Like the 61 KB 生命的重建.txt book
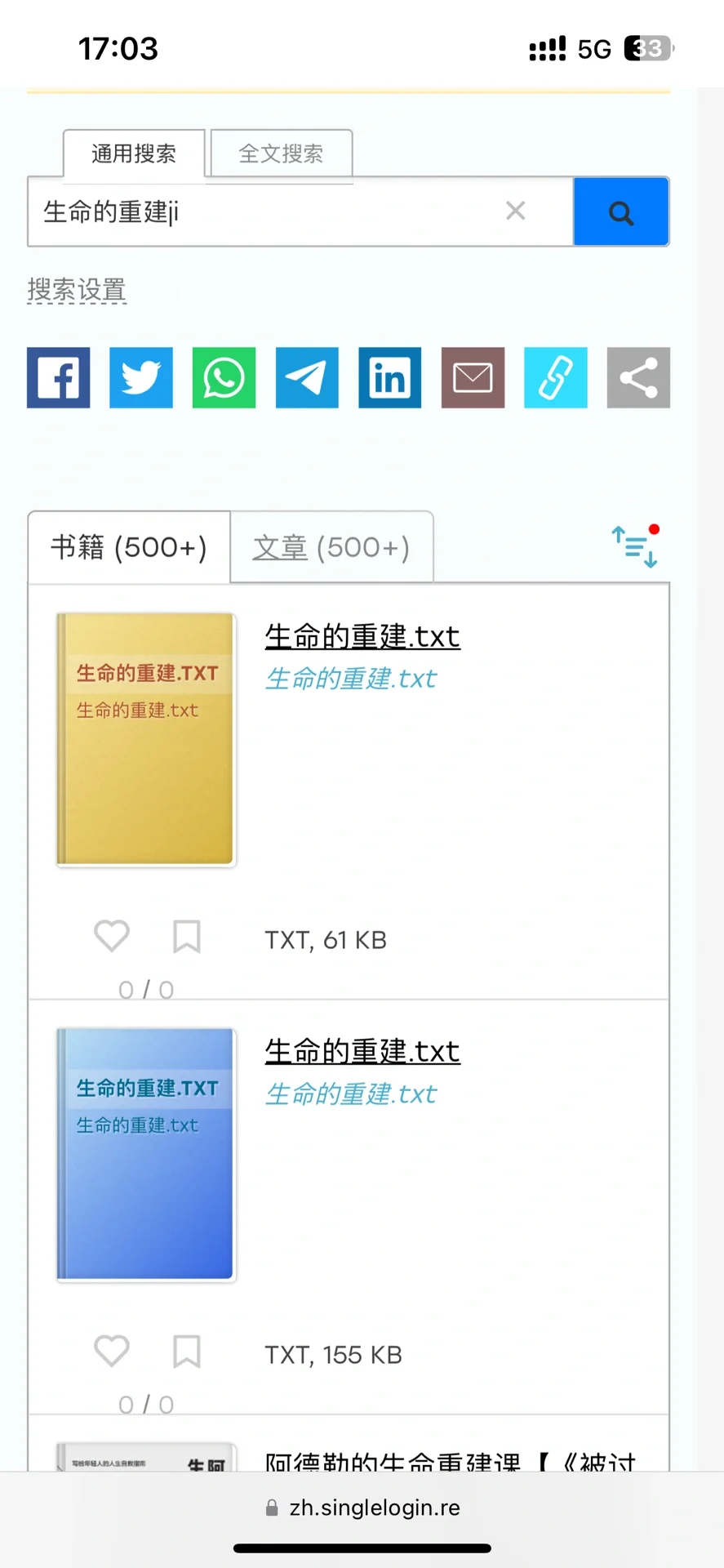 pos(112,936)
